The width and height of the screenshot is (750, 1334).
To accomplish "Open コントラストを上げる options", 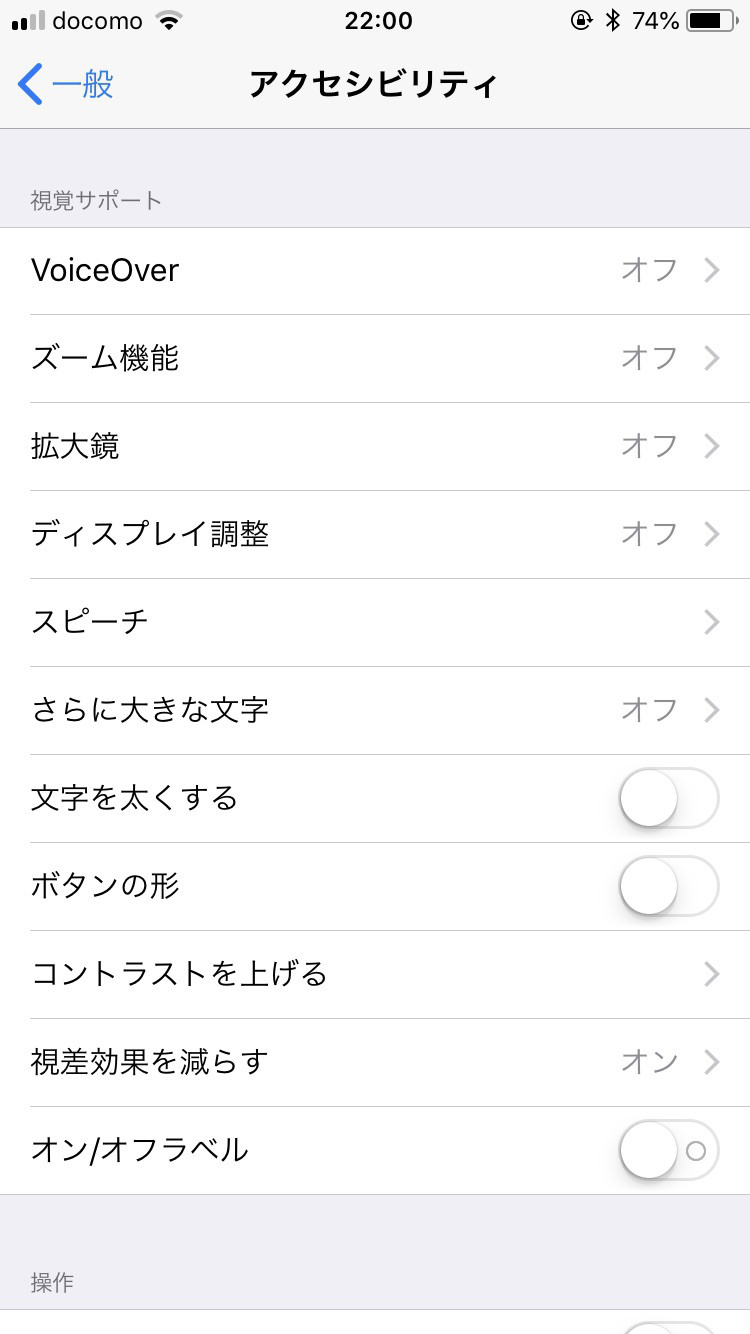I will [x=375, y=974].
